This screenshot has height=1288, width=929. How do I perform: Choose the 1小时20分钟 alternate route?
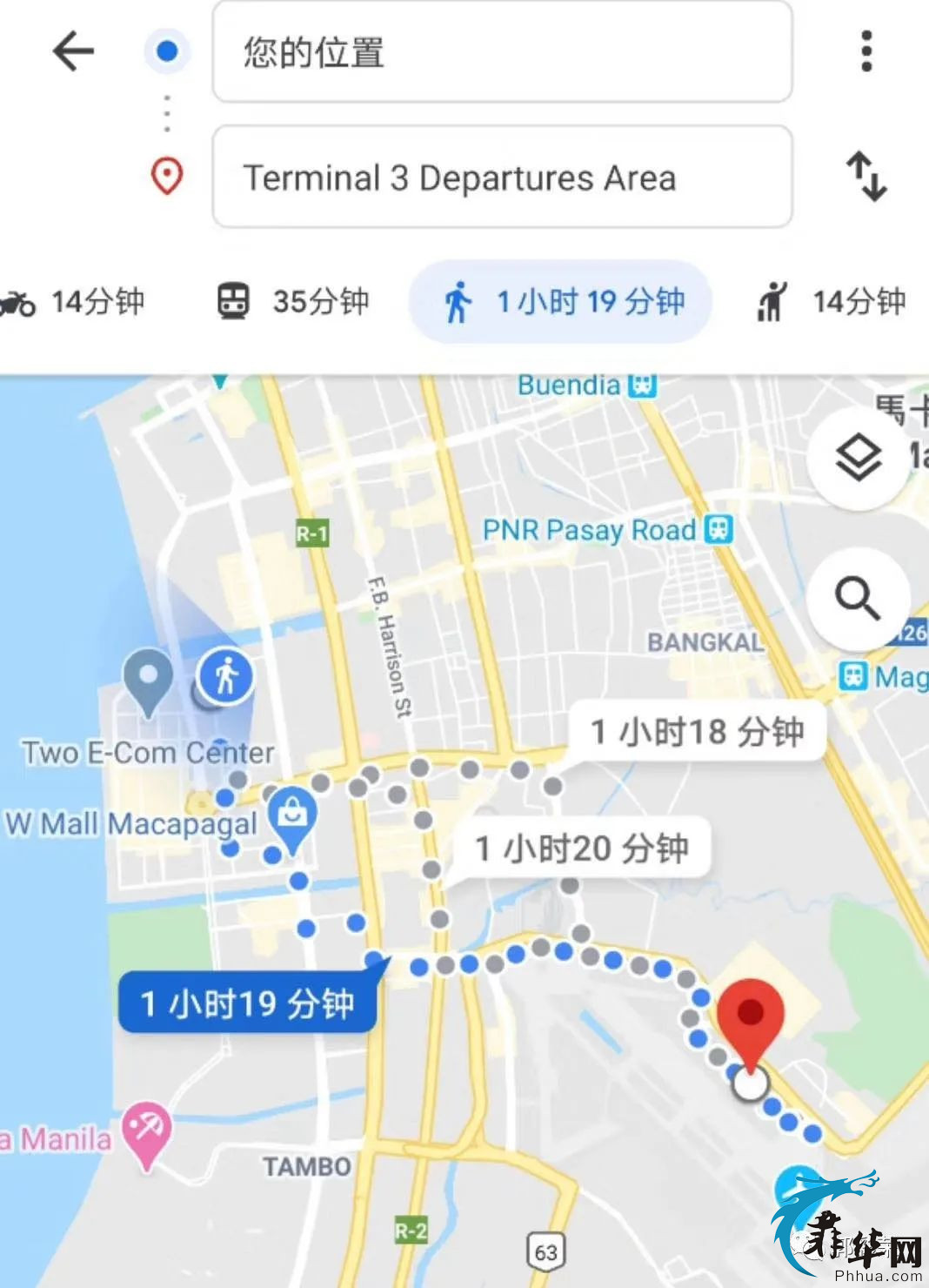point(581,848)
